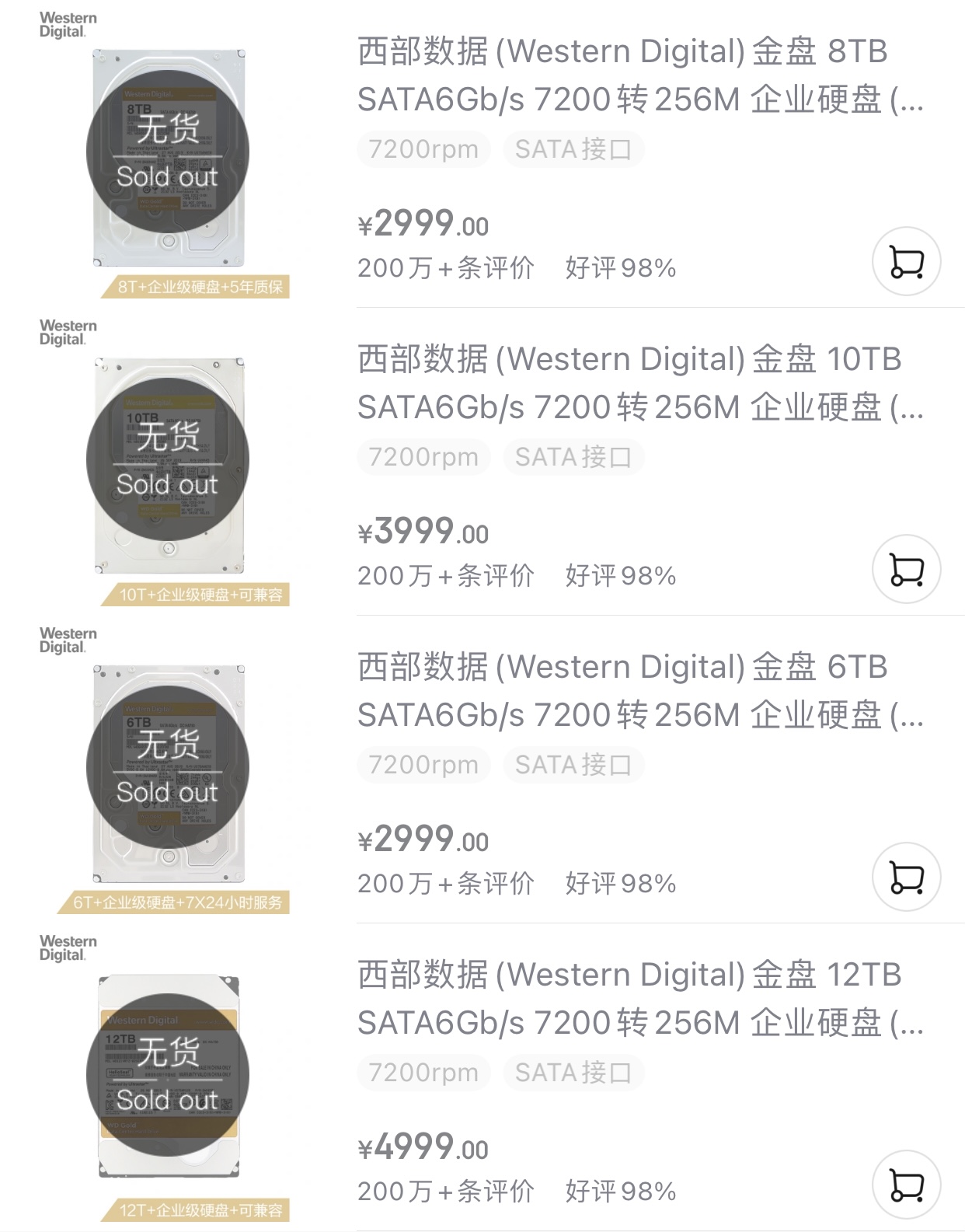Toggle the 7200rpm filter chip on the 12TB item

tap(423, 1073)
